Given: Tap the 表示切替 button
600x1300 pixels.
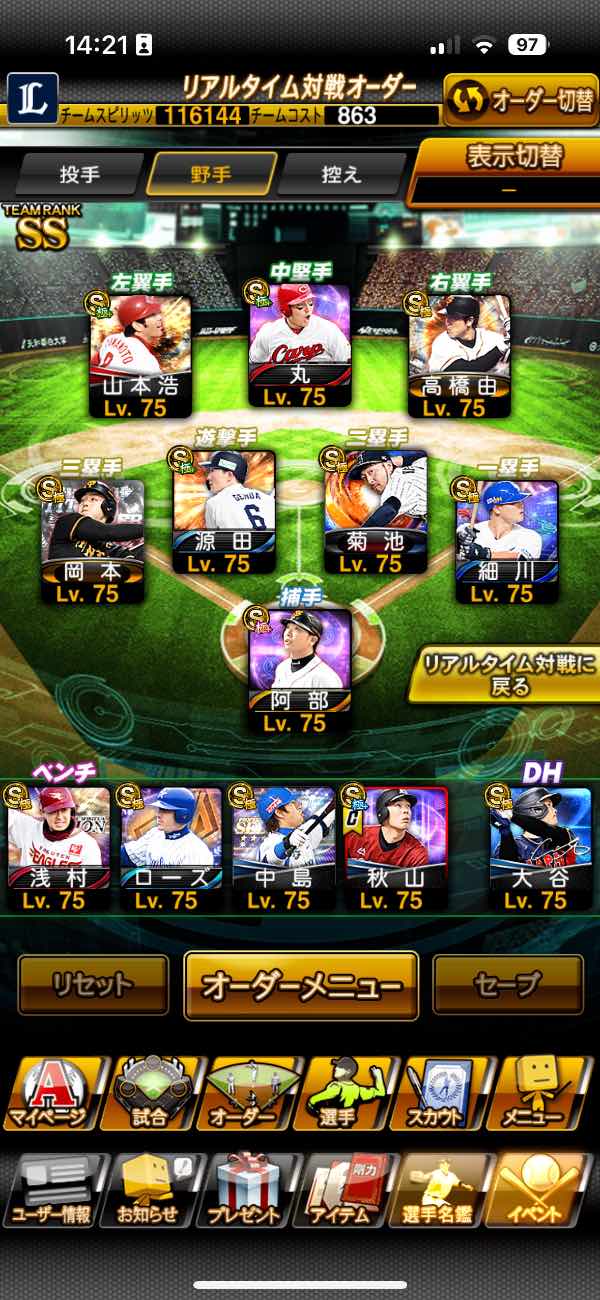Looking at the screenshot, I should click(505, 170).
